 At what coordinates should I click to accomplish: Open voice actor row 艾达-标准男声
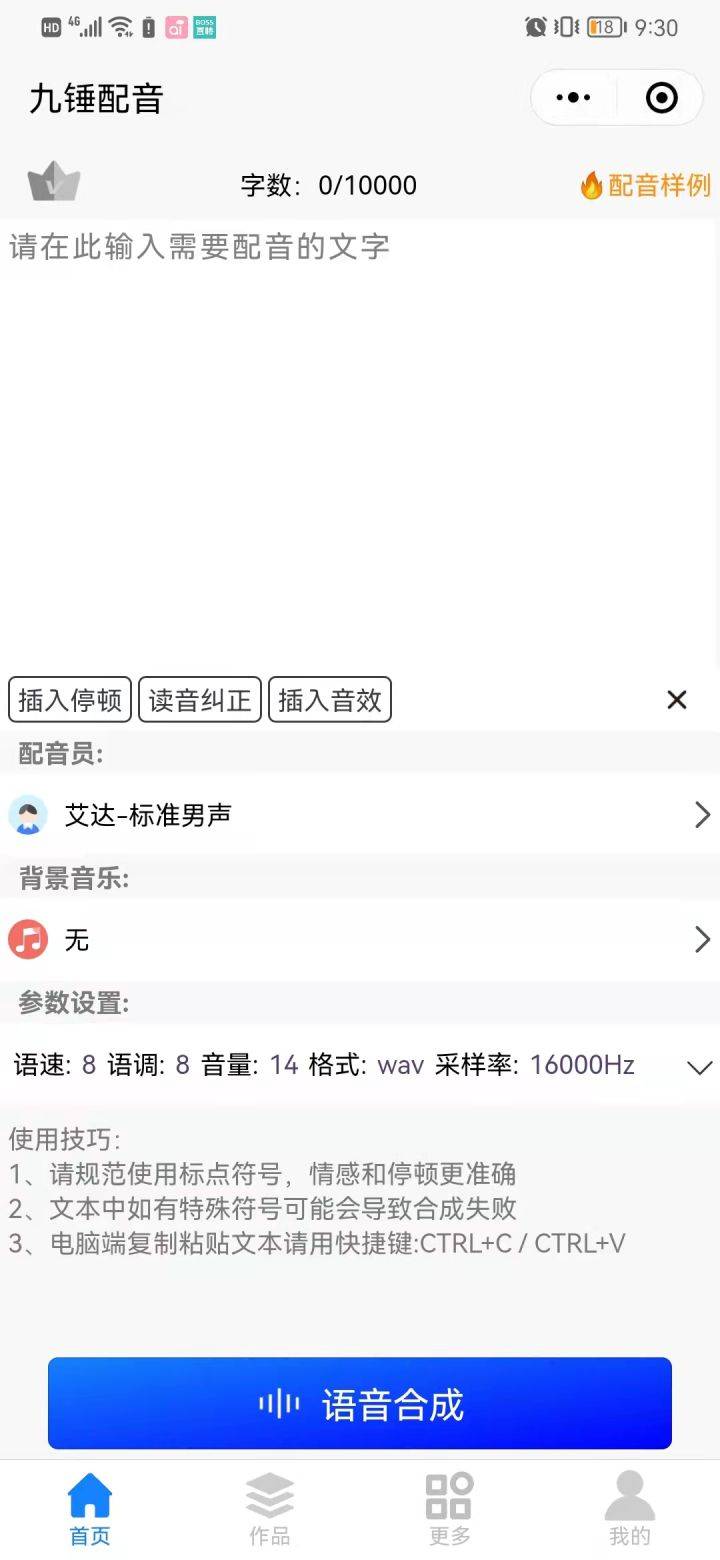(x=360, y=815)
